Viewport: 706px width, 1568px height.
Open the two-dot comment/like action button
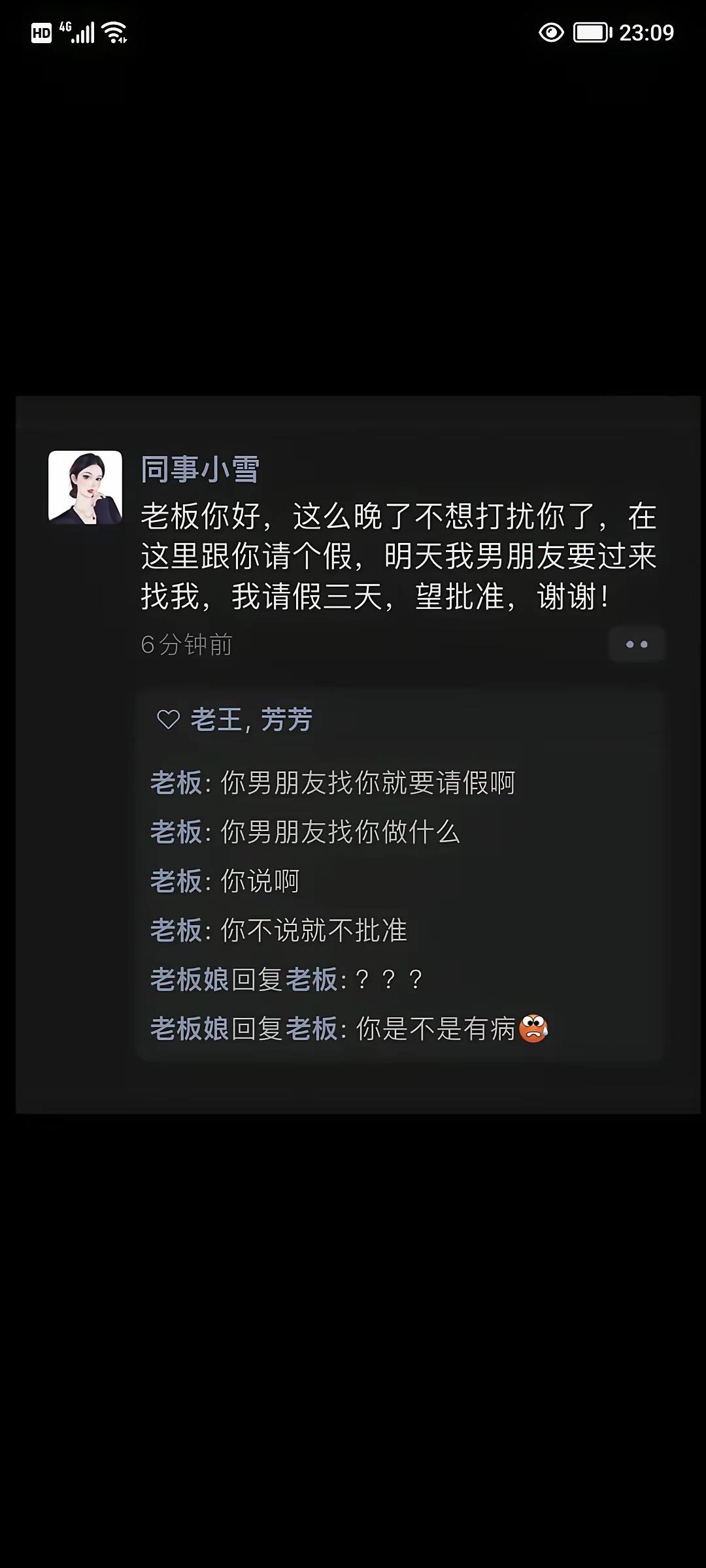(x=635, y=644)
